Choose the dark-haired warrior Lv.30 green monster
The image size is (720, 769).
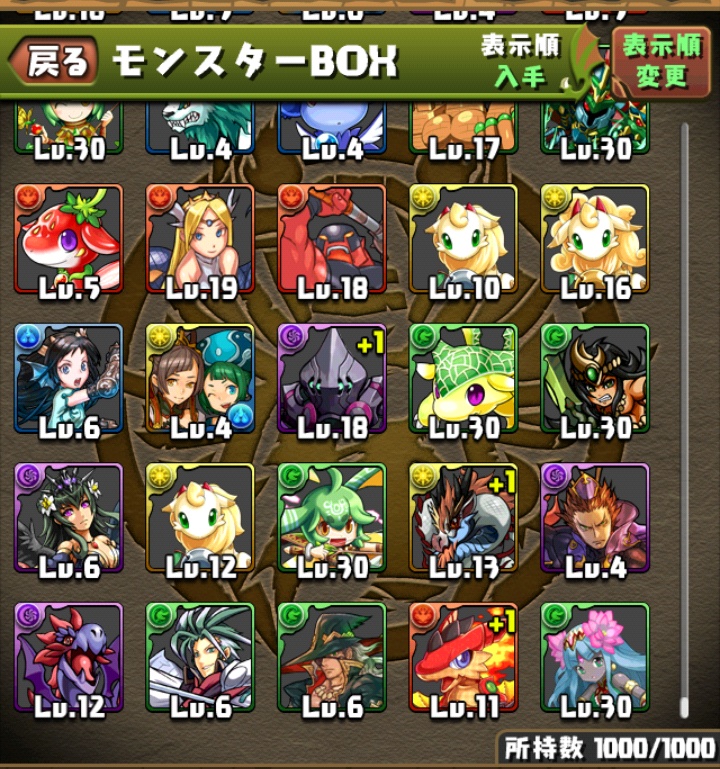595,380
